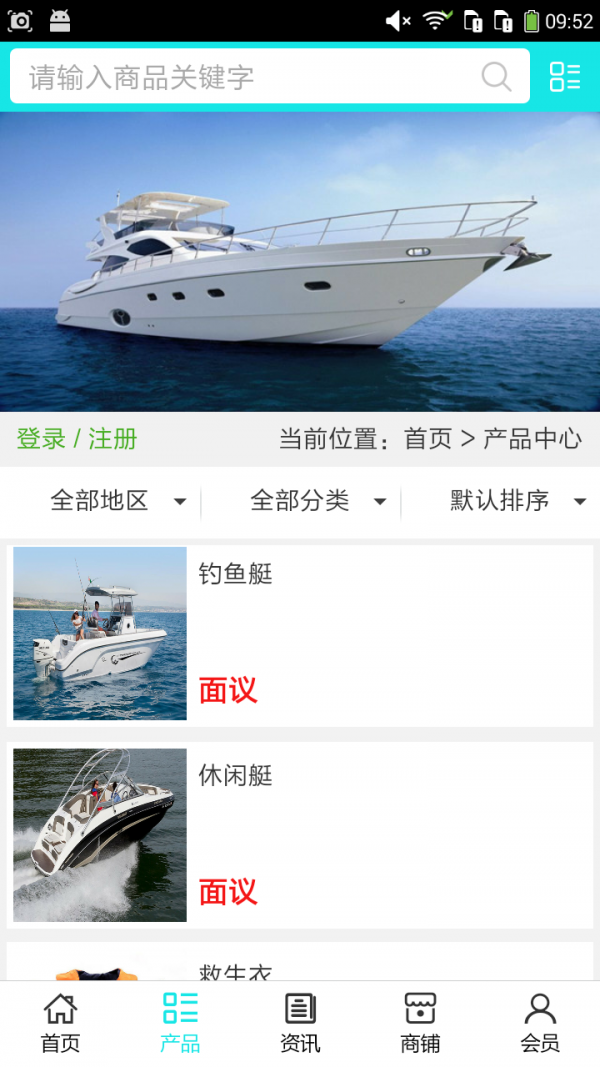Open the 登录 / 注册 link
This screenshot has height=1067, width=600.
pyautogui.click(x=77, y=439)
